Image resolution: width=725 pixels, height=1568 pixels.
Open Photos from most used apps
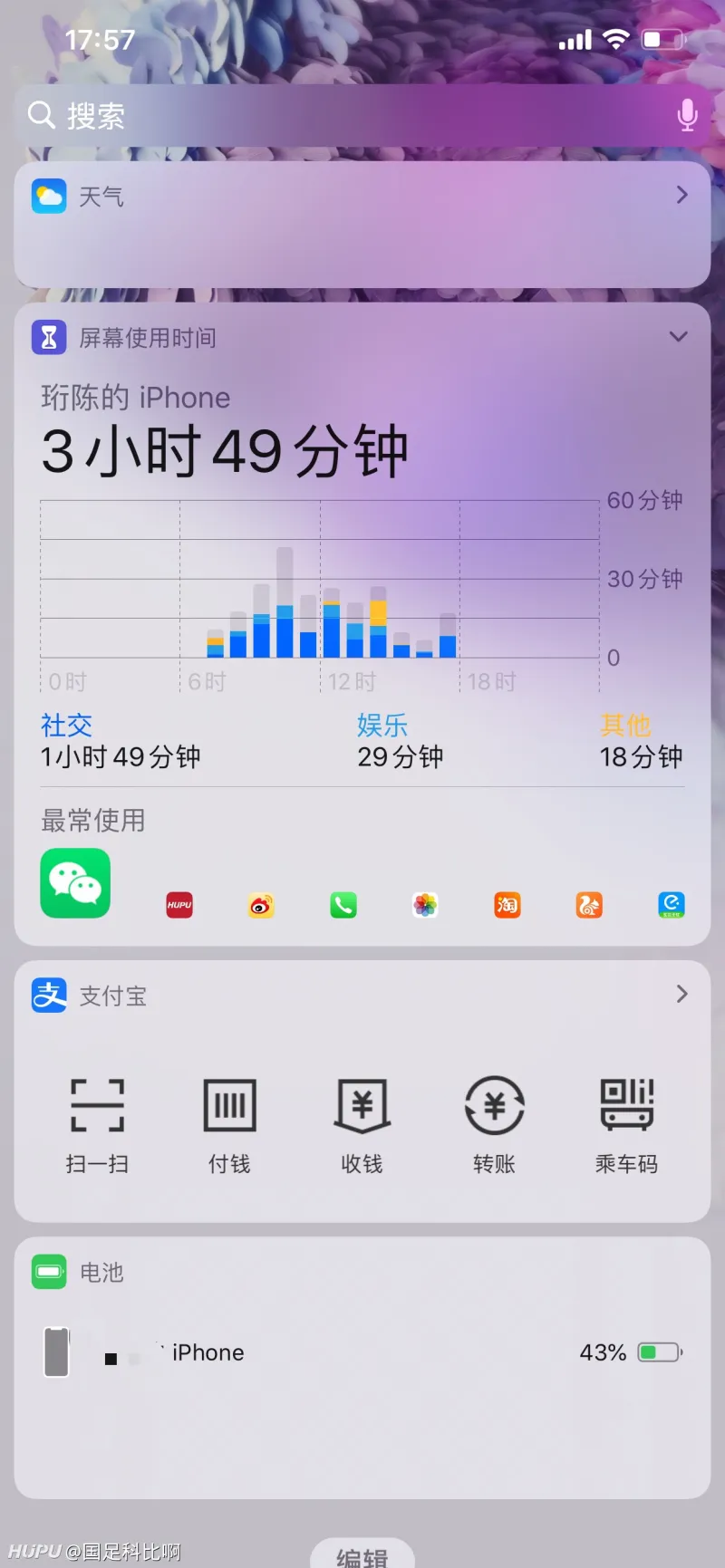pos(425,905)
